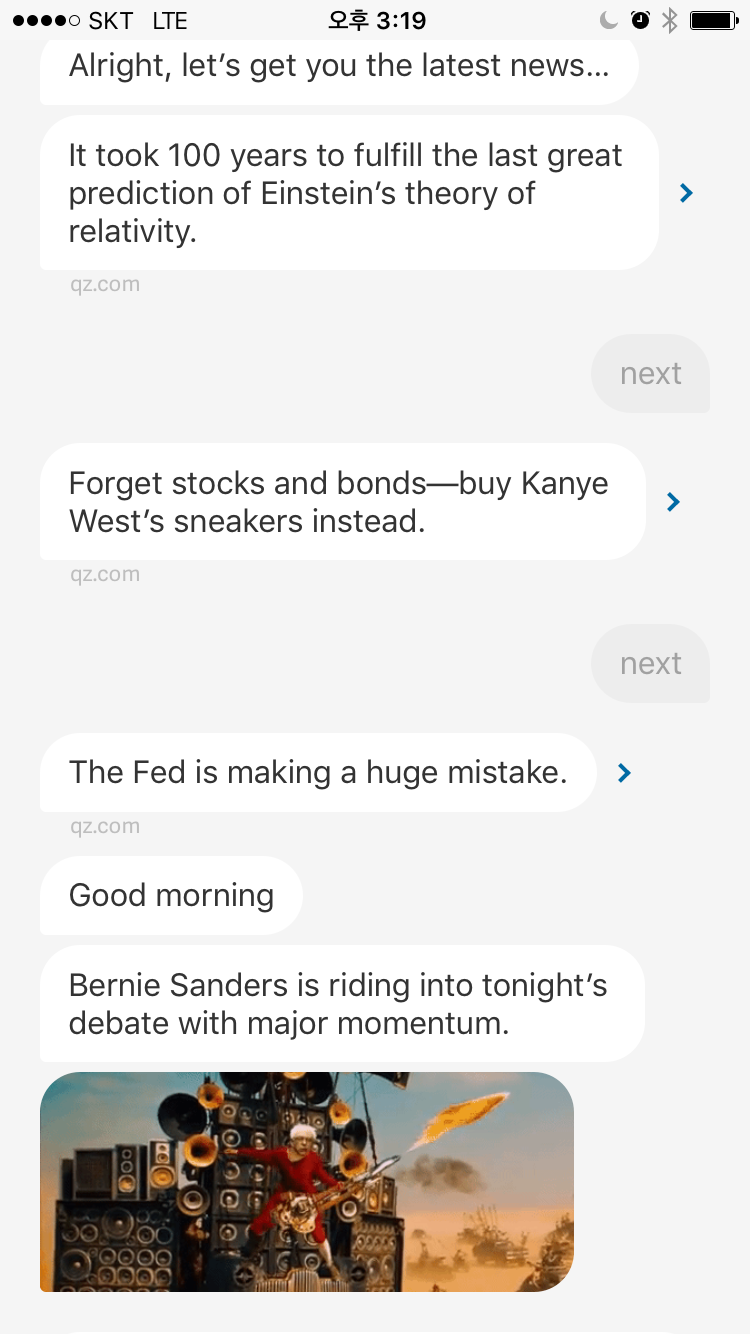Open the Fed huge mistake story chevron
This screenshot has height=1334, width=750.
624,773
